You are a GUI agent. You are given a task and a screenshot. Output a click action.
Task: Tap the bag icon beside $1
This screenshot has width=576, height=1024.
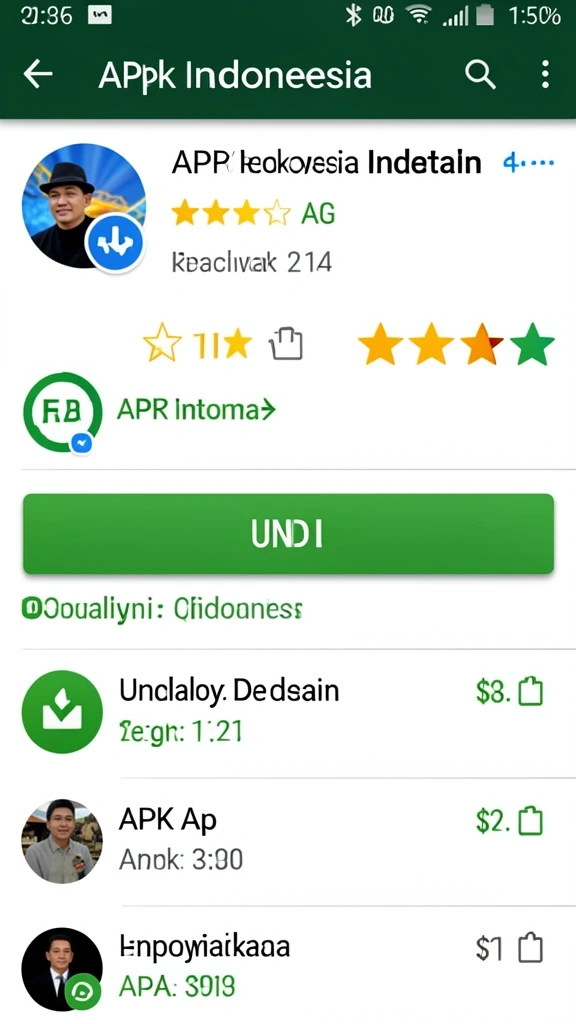tap(530, 948)
